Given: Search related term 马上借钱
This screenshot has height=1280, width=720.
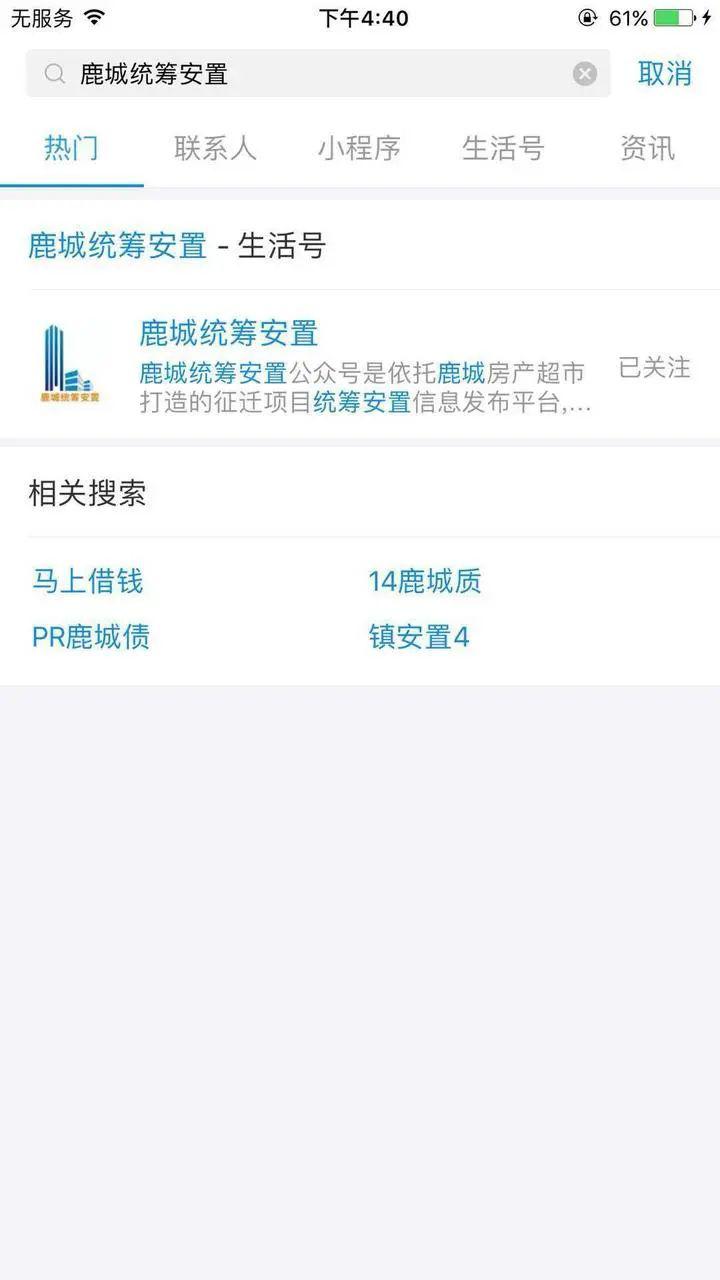Looking at the screenshot, I should point(88,581).
